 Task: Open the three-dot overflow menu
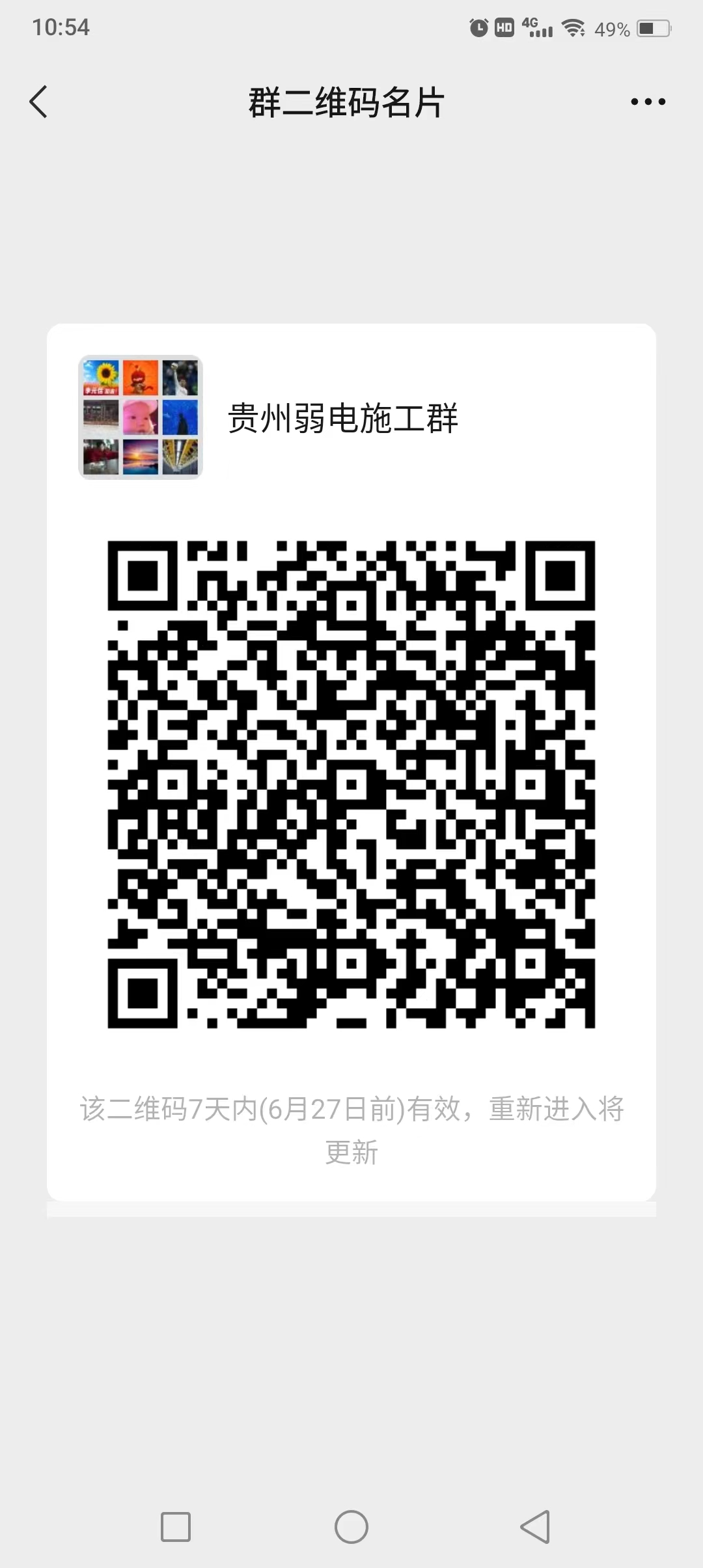[648, 102]
